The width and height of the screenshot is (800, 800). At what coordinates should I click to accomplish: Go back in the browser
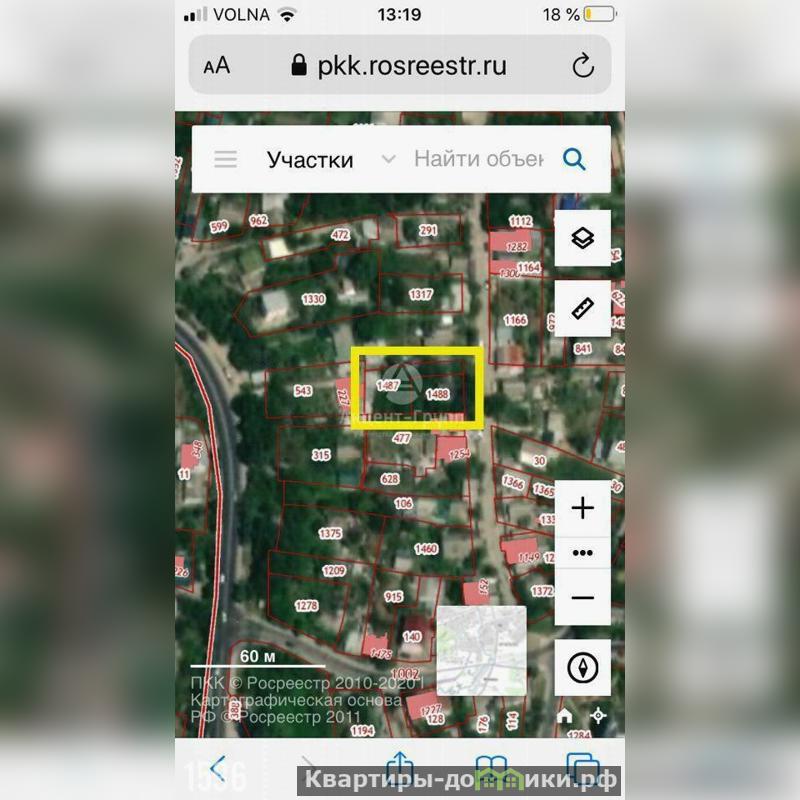click(x=218, y=768)
